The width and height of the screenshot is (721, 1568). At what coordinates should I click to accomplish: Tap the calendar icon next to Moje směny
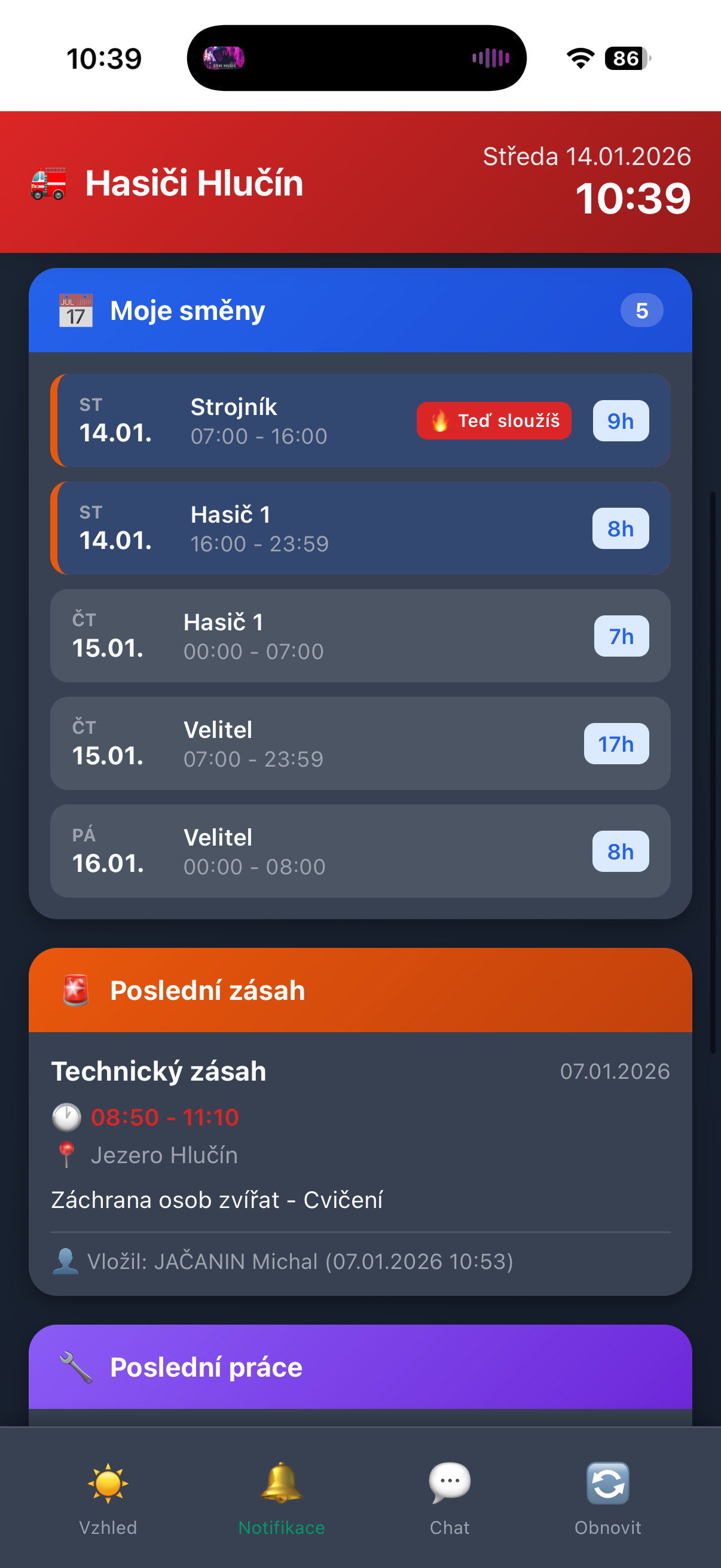pyautogui.click(x=75, y=310)
